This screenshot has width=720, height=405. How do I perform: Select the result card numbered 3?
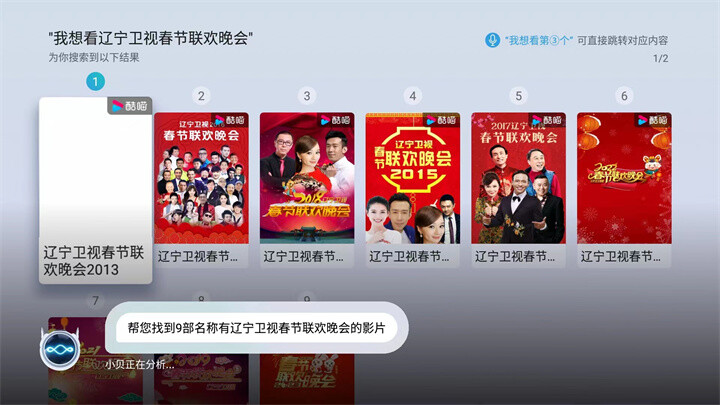307,185
